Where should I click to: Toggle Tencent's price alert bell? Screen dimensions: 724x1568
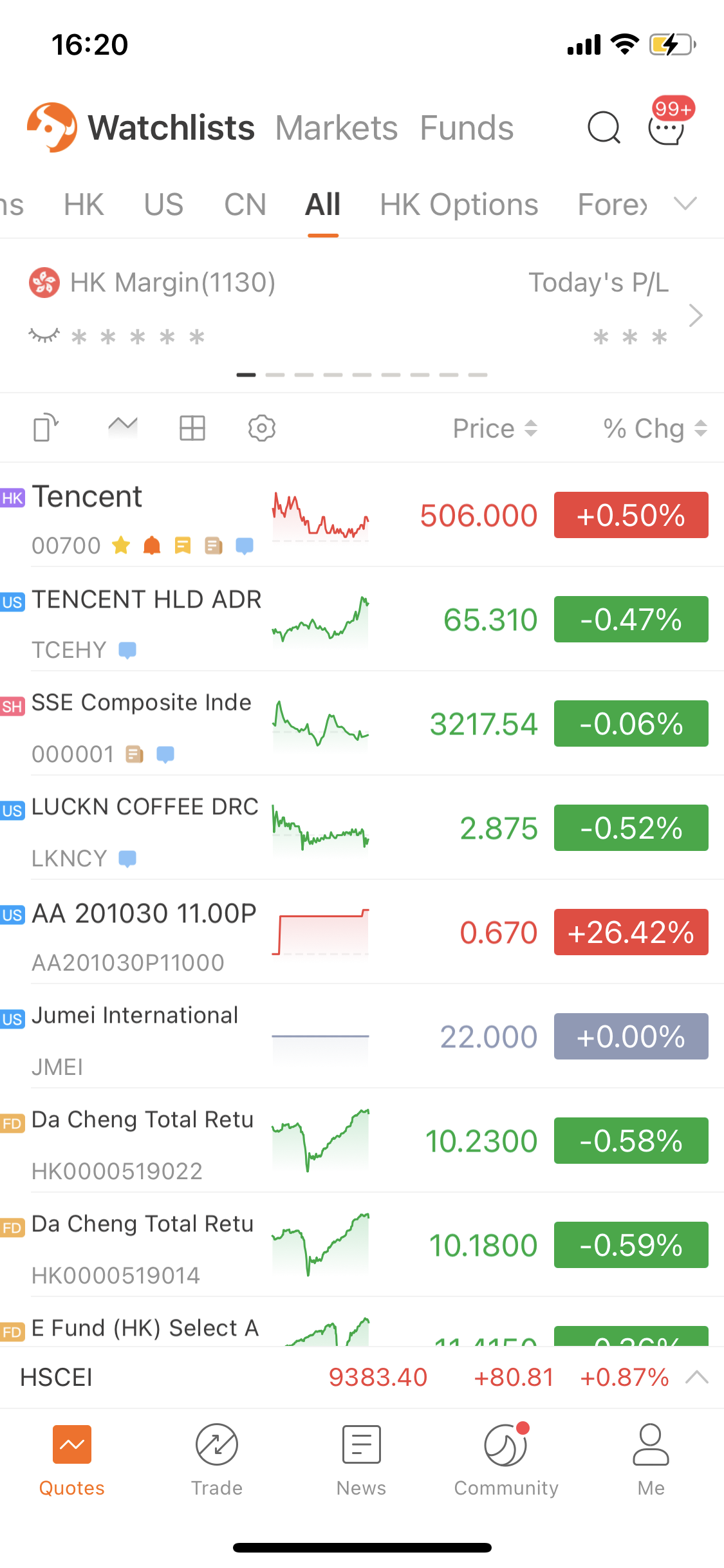(152, 545)
